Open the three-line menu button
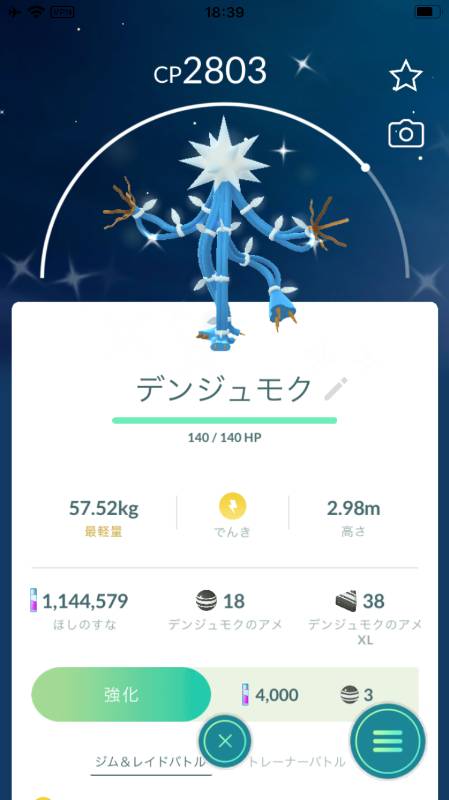The width and height of the screenshot is (449, 800). point(388,741)
